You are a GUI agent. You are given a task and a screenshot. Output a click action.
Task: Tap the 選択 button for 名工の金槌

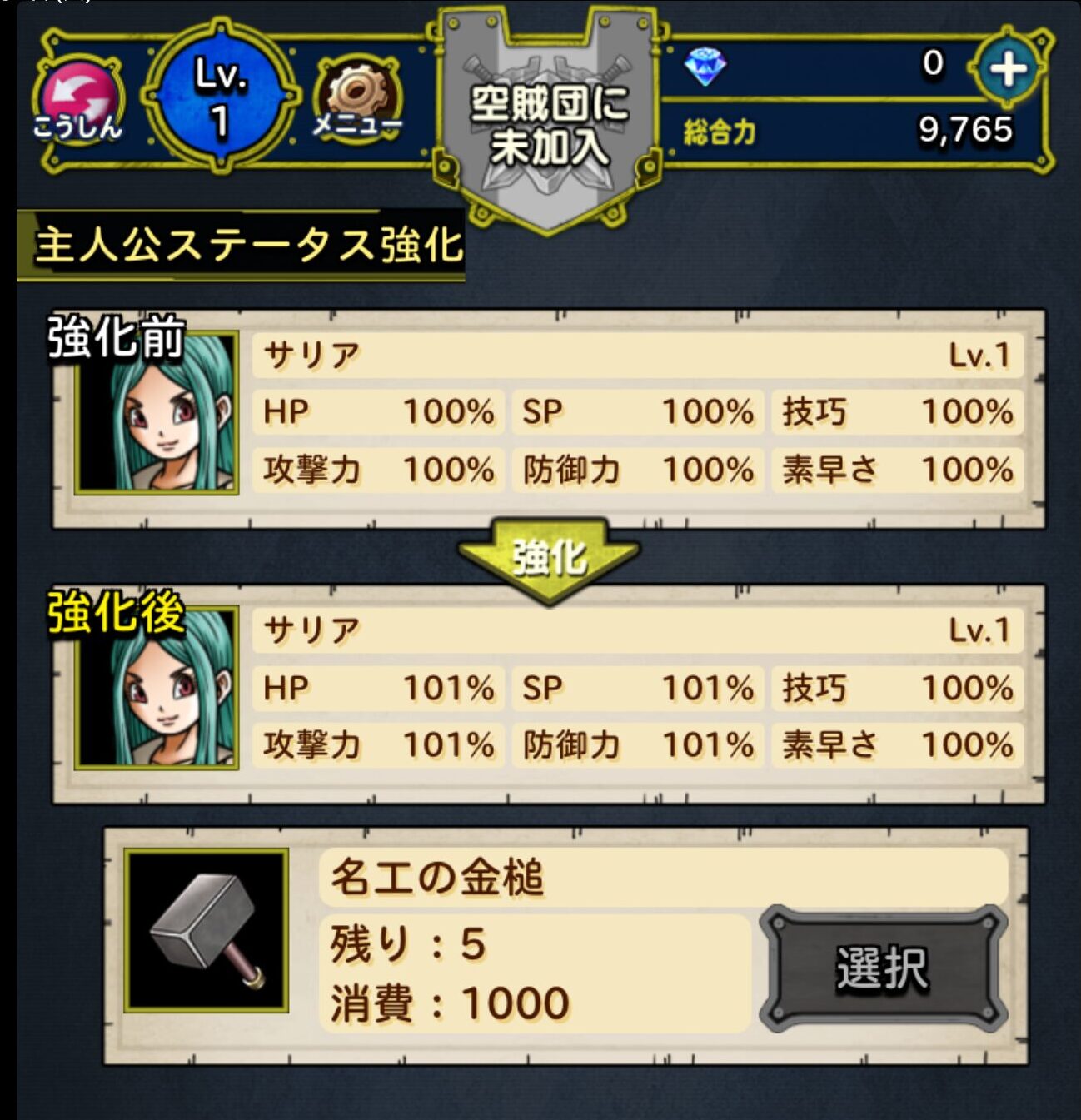(883, 968)
